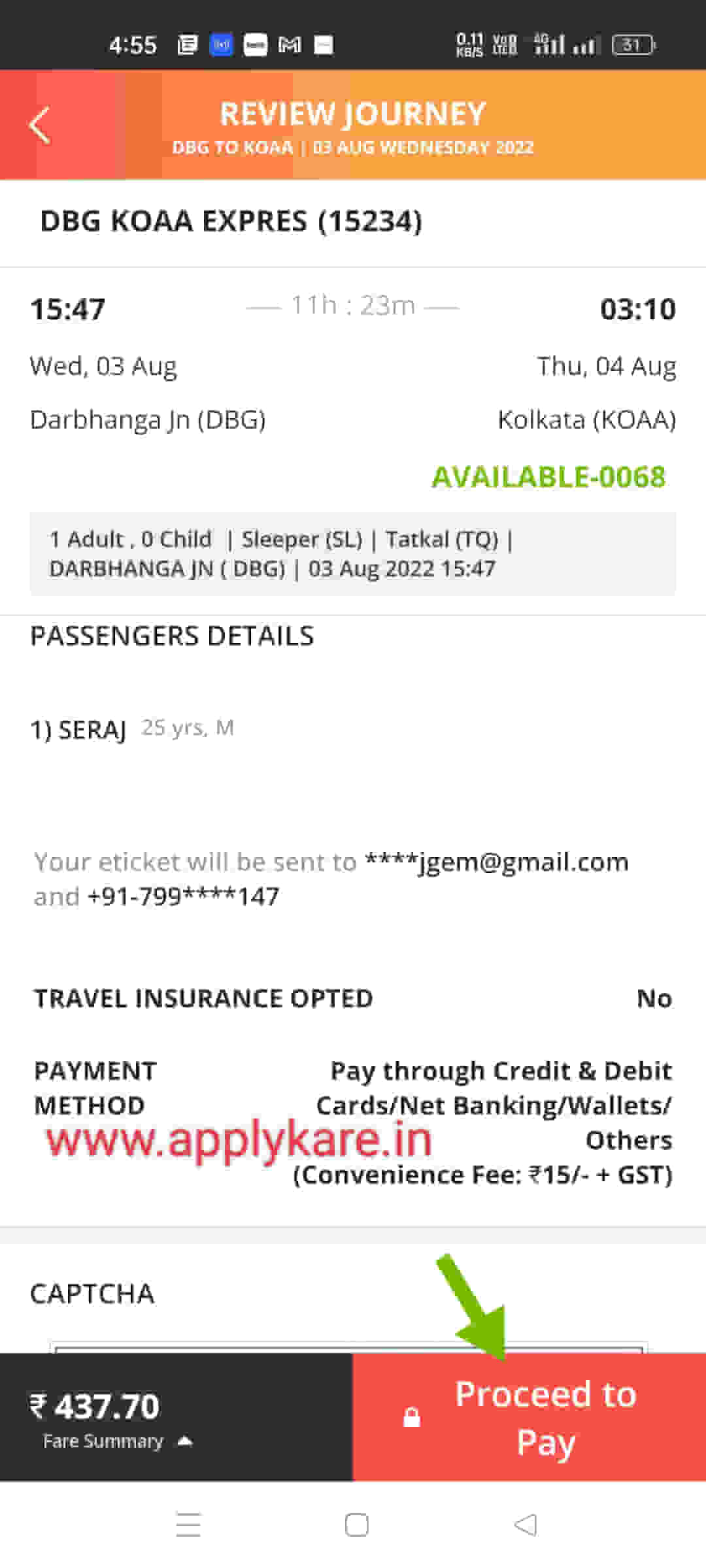Tap Proceed to Pay button
Screen dimensions: 706x1568
coord(529,1417)
